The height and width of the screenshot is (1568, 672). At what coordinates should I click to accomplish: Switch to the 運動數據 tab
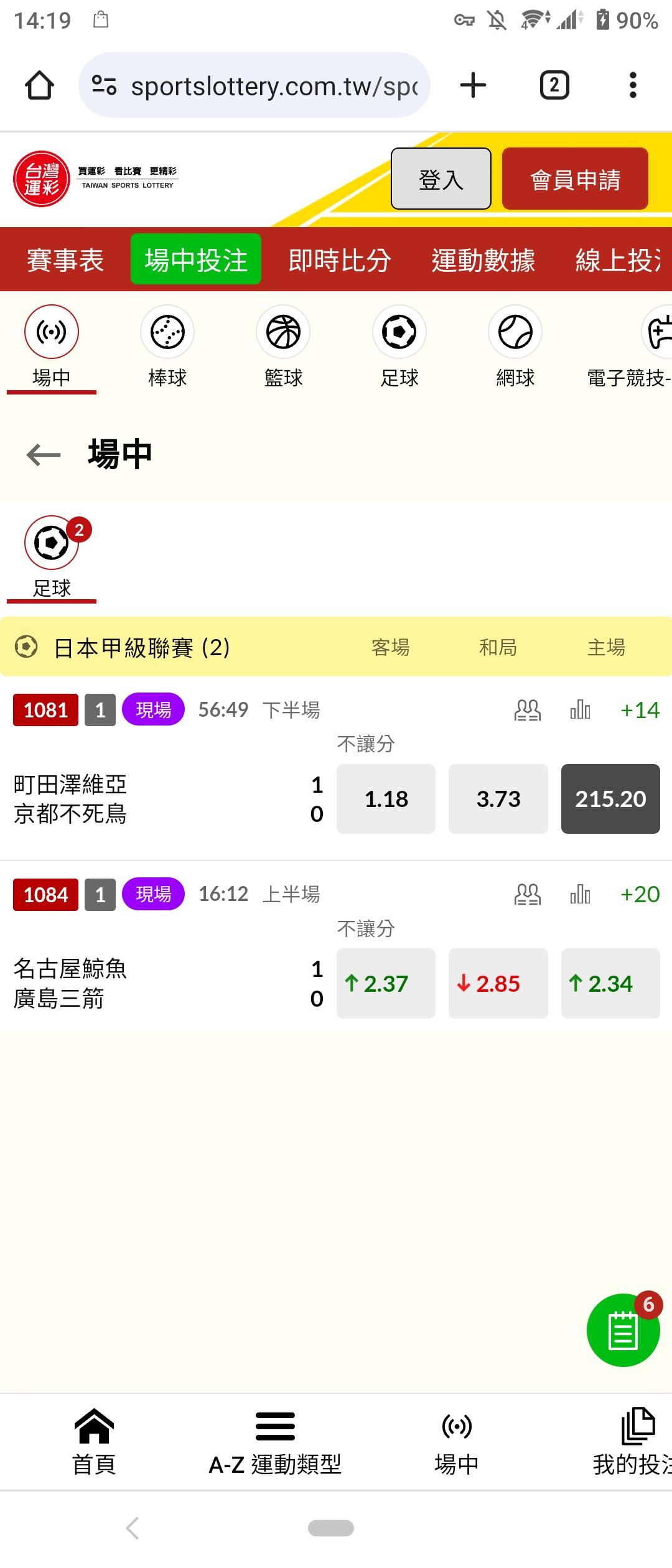pyautogui.click(x=483, y=259)
